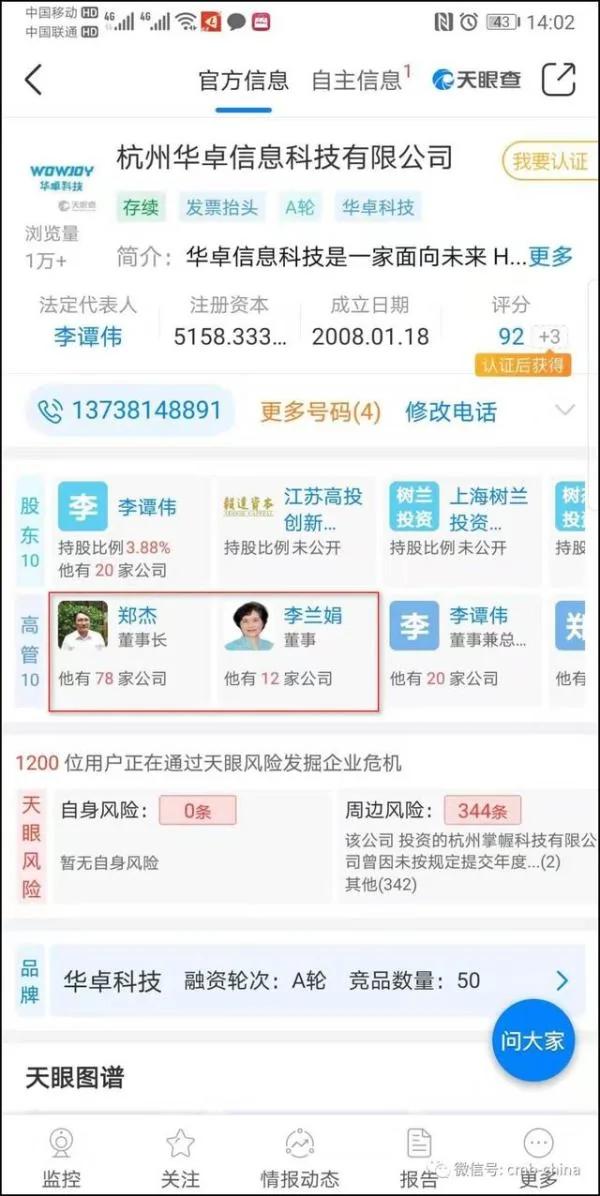Open shareholder card 江苏高投创新

click(296, 530)
